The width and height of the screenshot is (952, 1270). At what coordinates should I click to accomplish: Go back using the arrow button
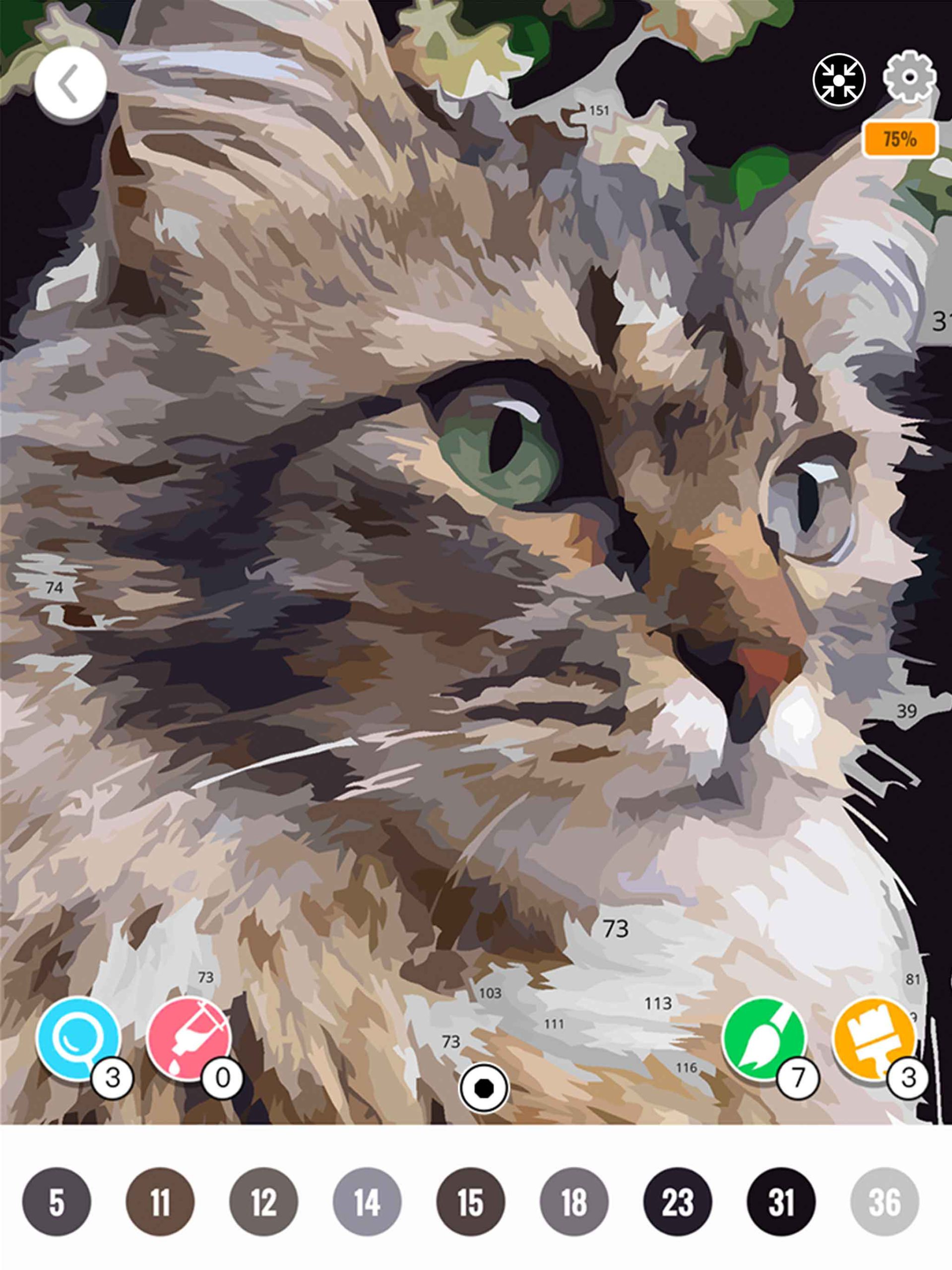click(70, 84)
